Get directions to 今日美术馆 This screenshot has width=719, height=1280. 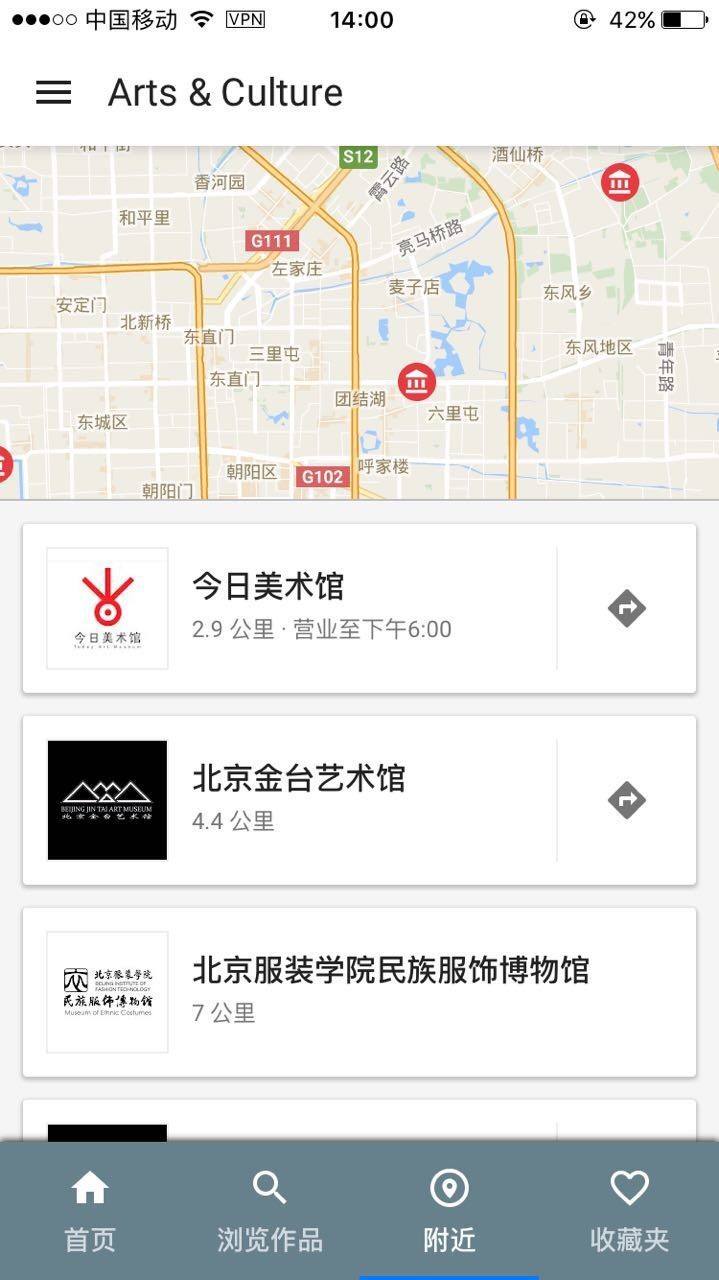click(627, 608)
